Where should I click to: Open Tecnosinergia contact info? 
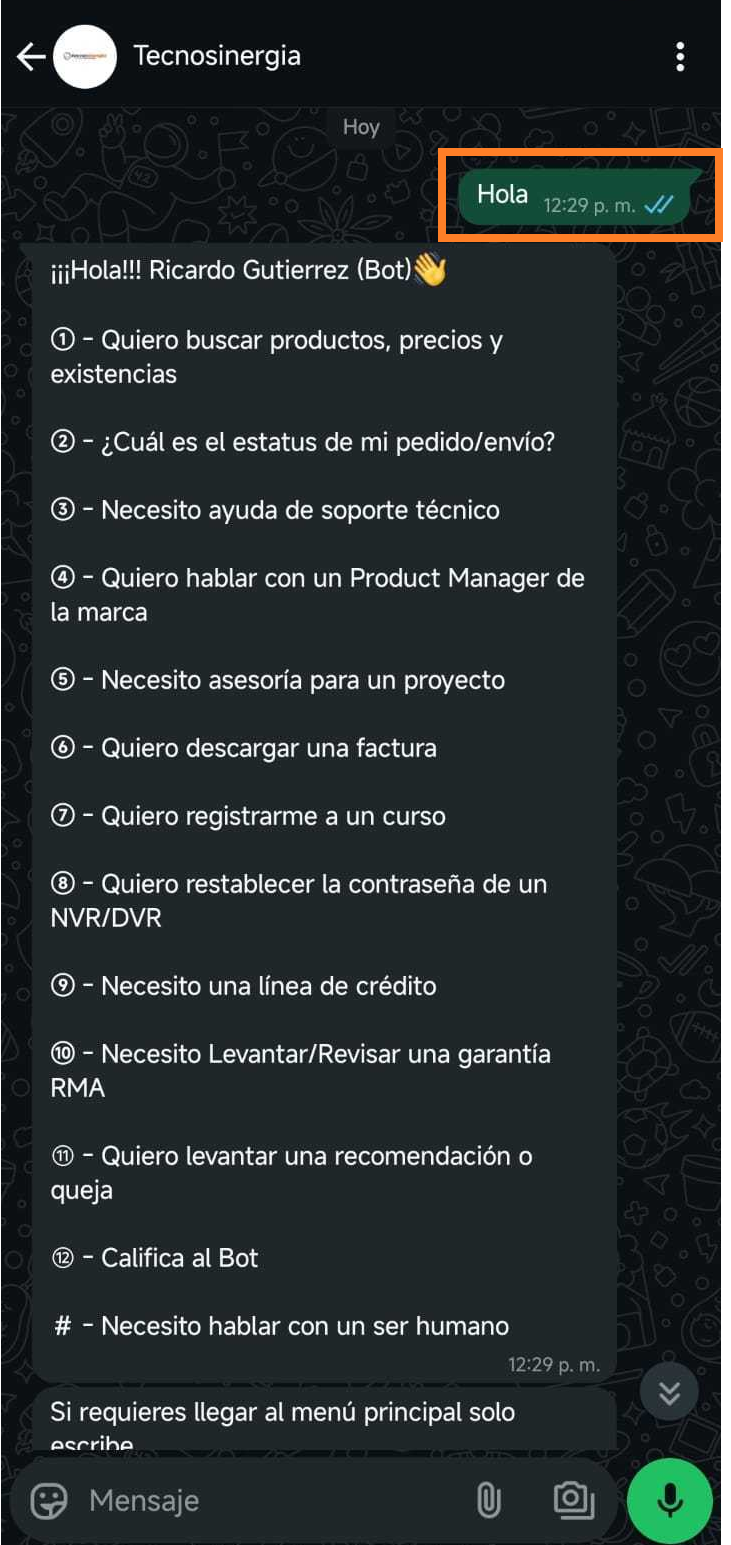pyautogui.click(x=217, y=56)
